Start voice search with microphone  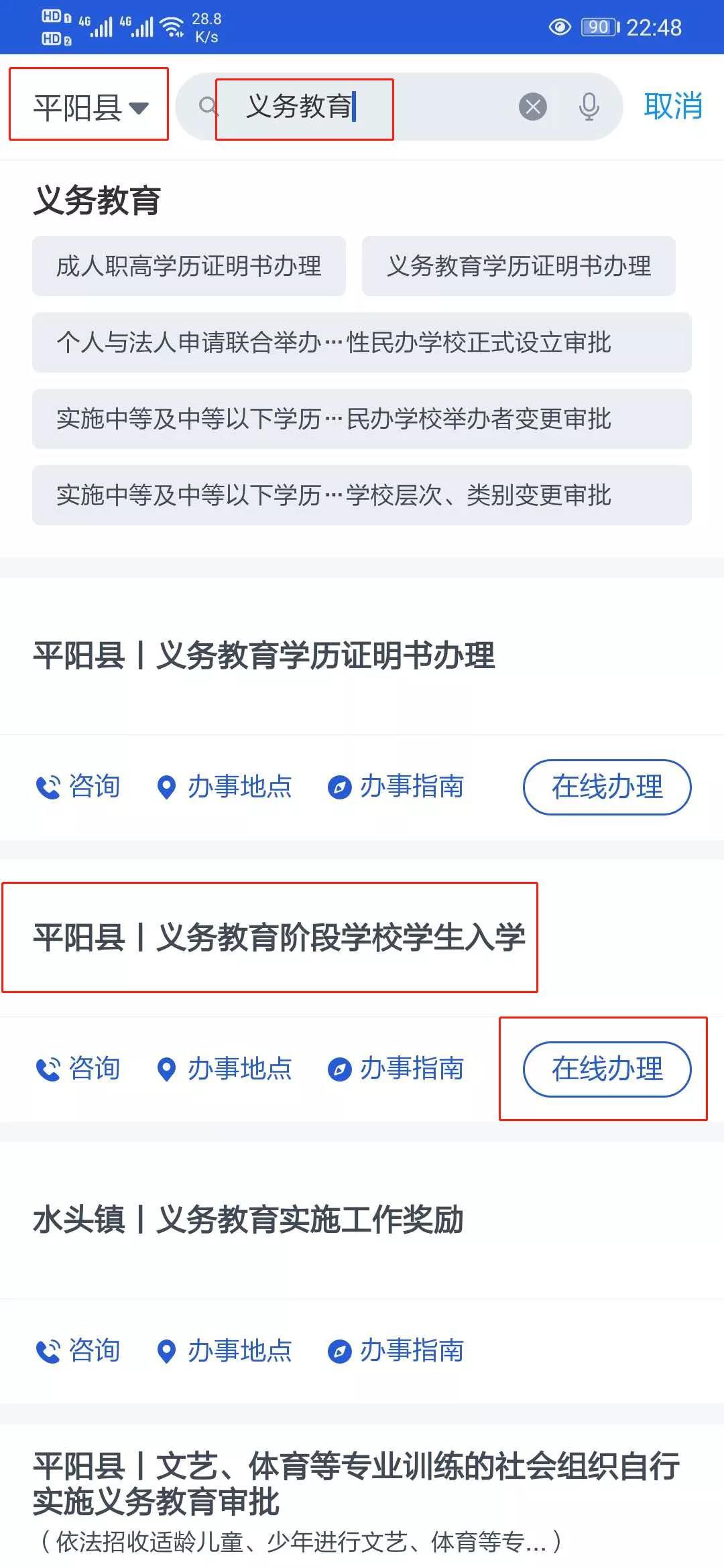(589, 107)
